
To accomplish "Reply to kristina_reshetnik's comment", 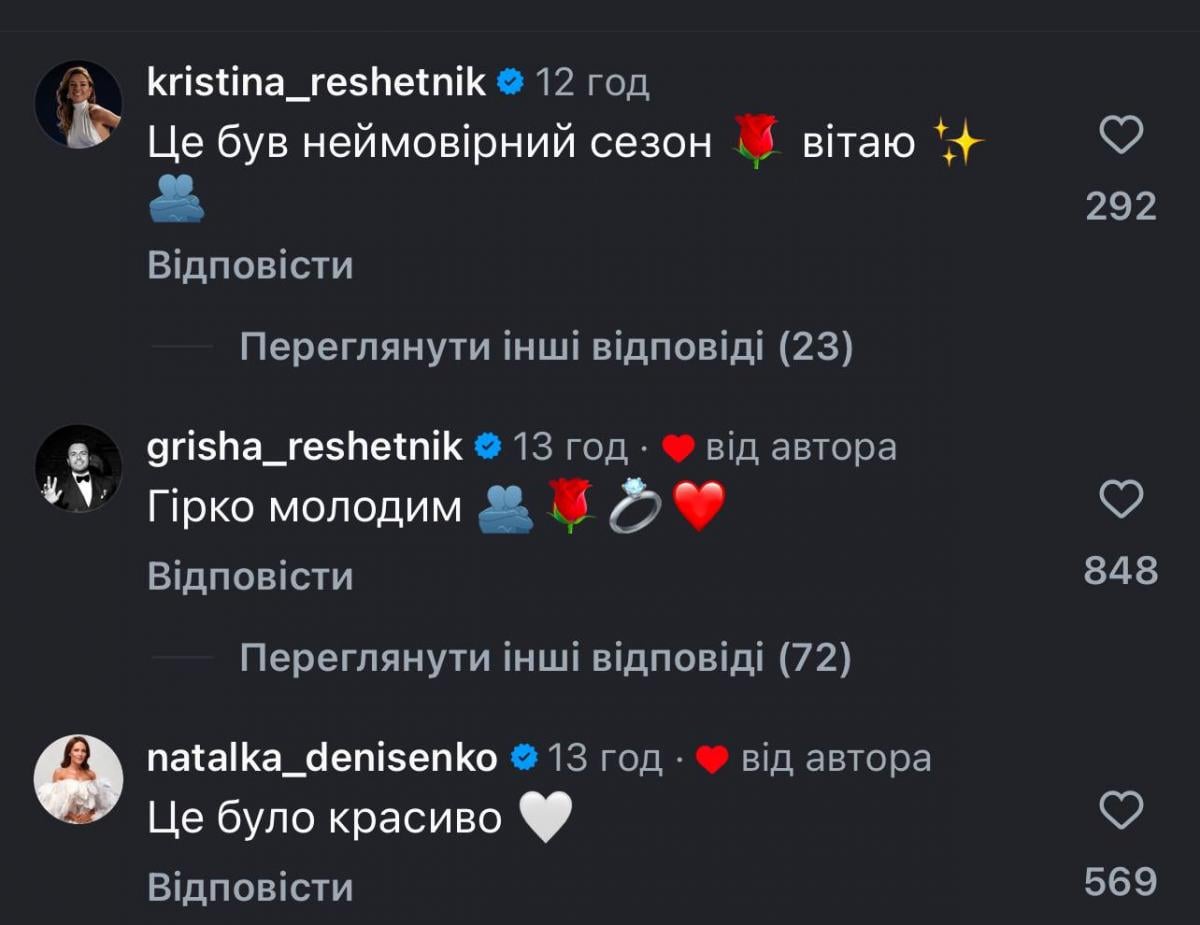I will (x=250, y=266).
